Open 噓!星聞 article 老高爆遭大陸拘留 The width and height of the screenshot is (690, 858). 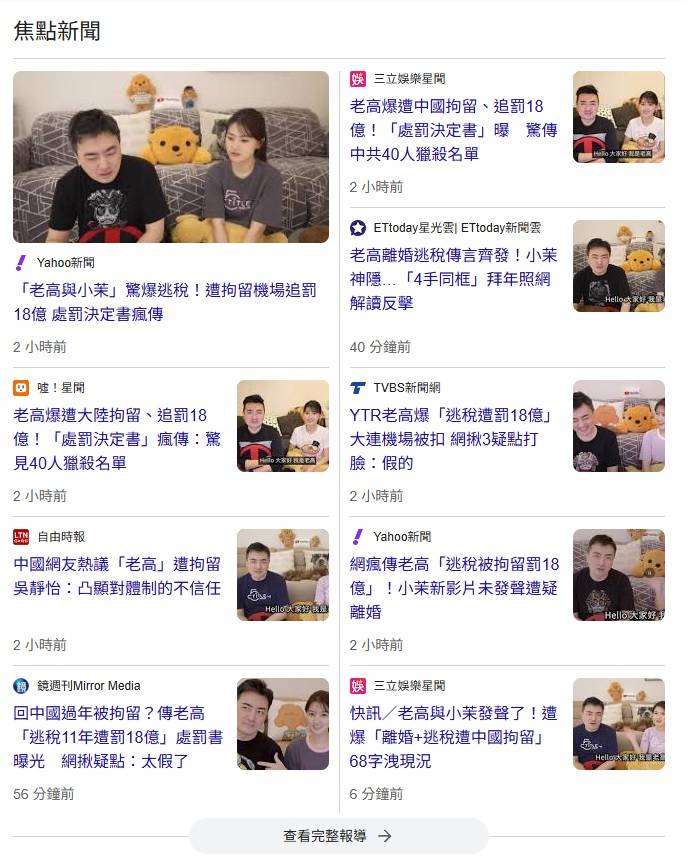pos(115,438)
